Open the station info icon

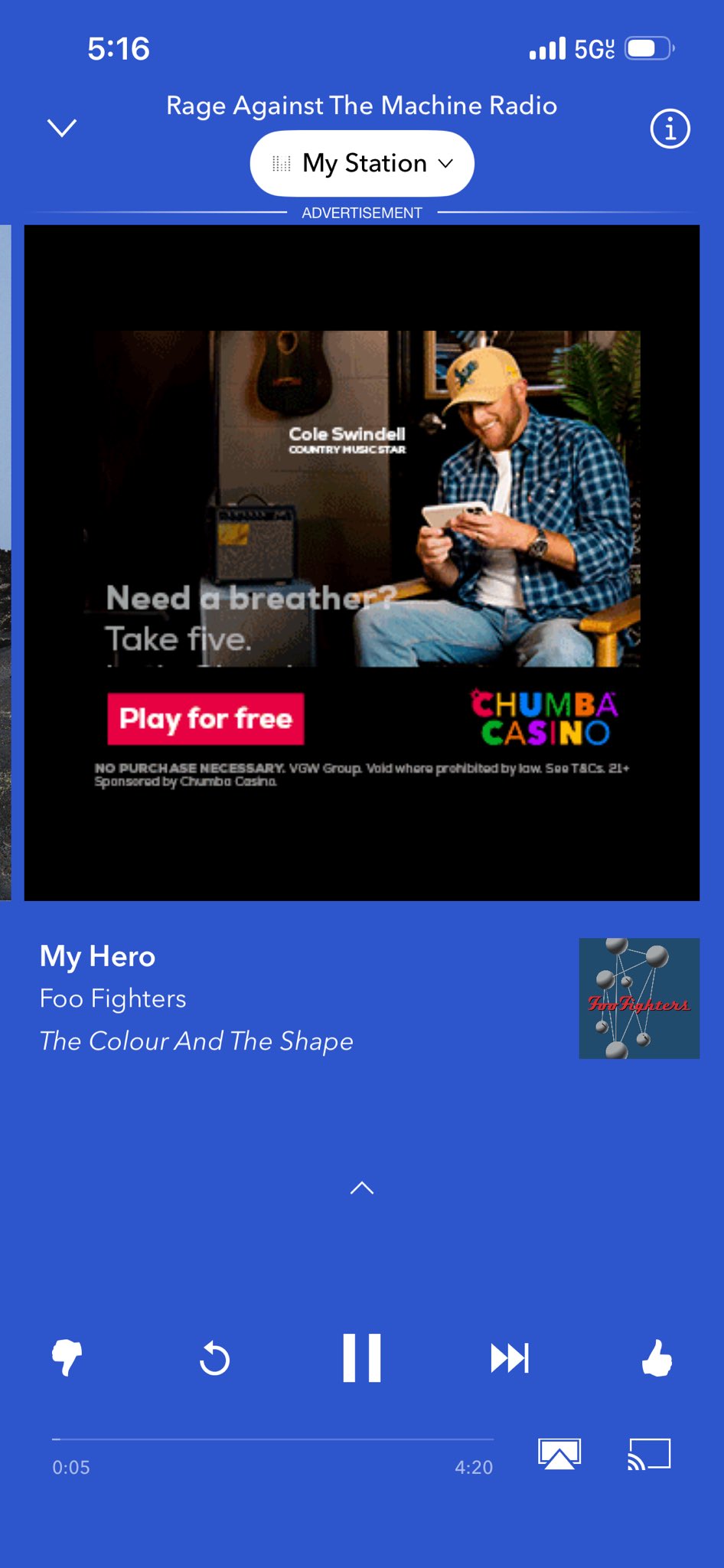[x=670, y=129]
